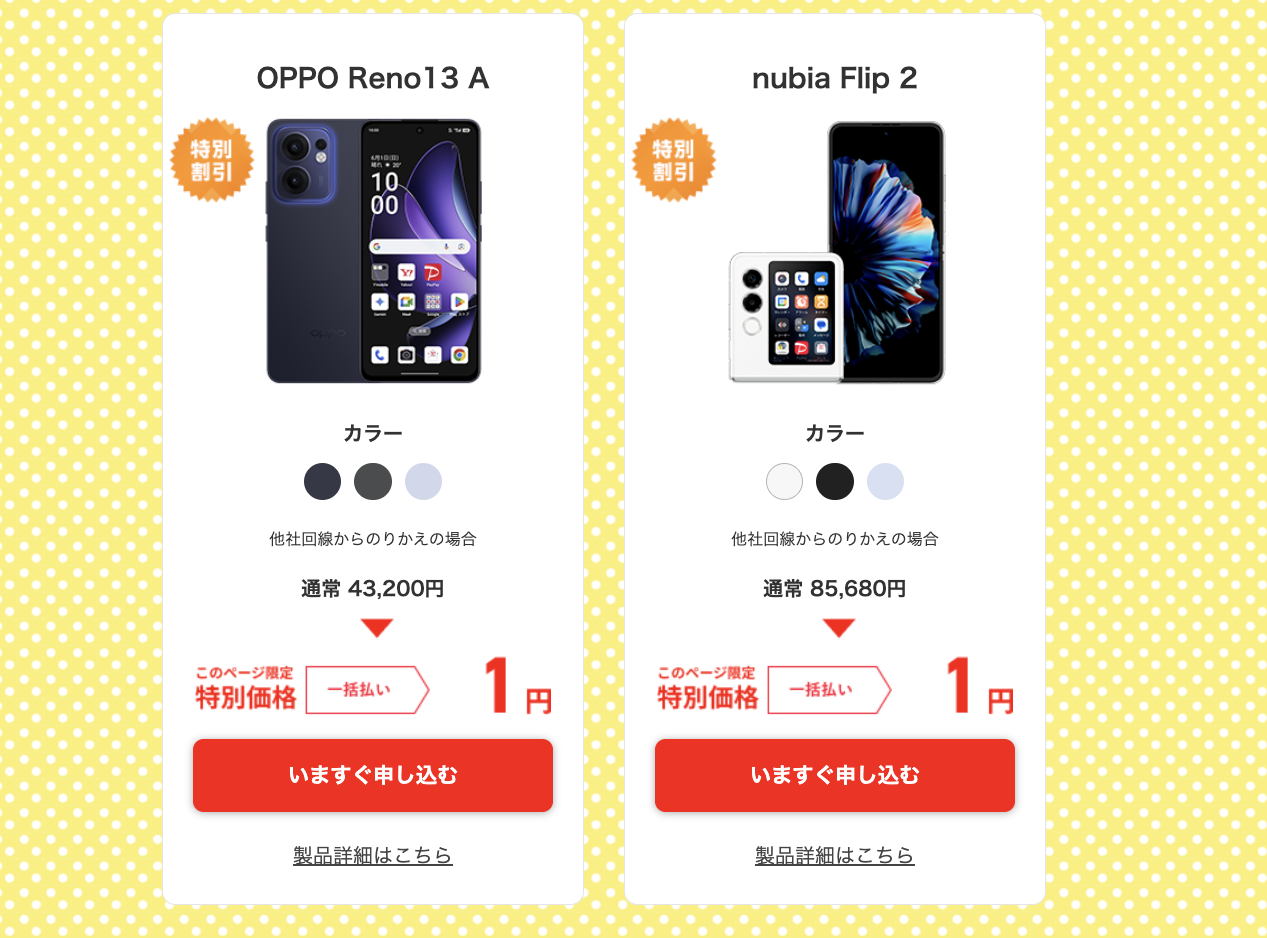This screenshot has width=1267, height=938.
Task: Open product details link for OPPO Reno13 A
Action: click(x=372, y=855)
